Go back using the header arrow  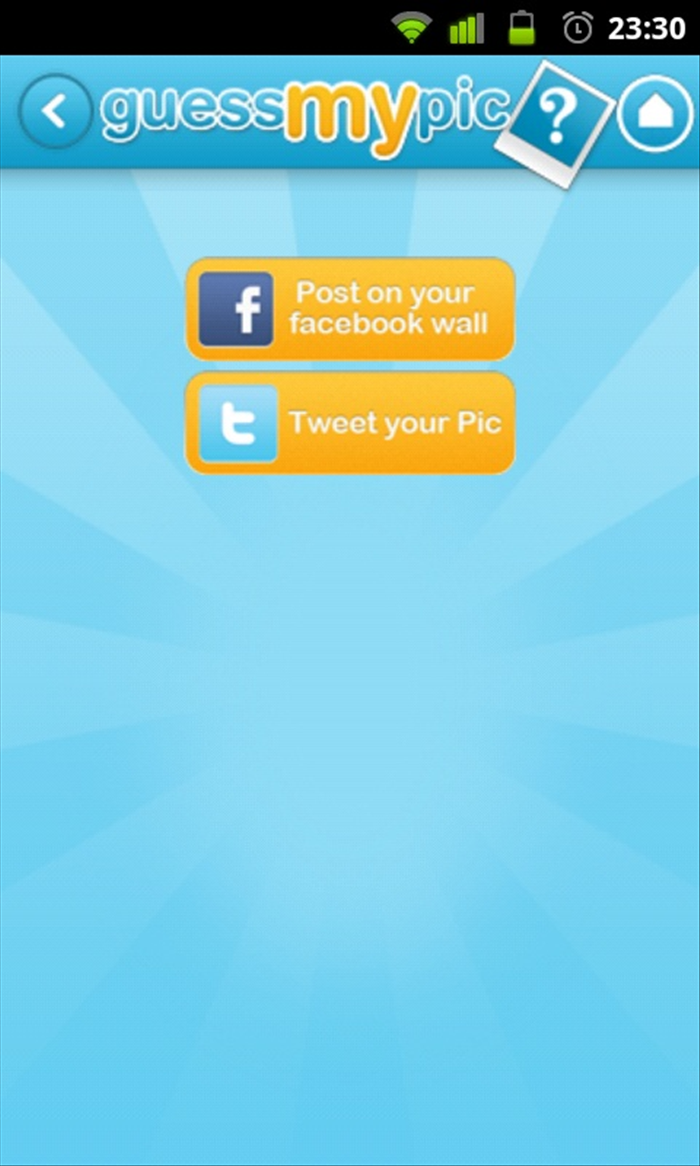click(x=54, y=112)
